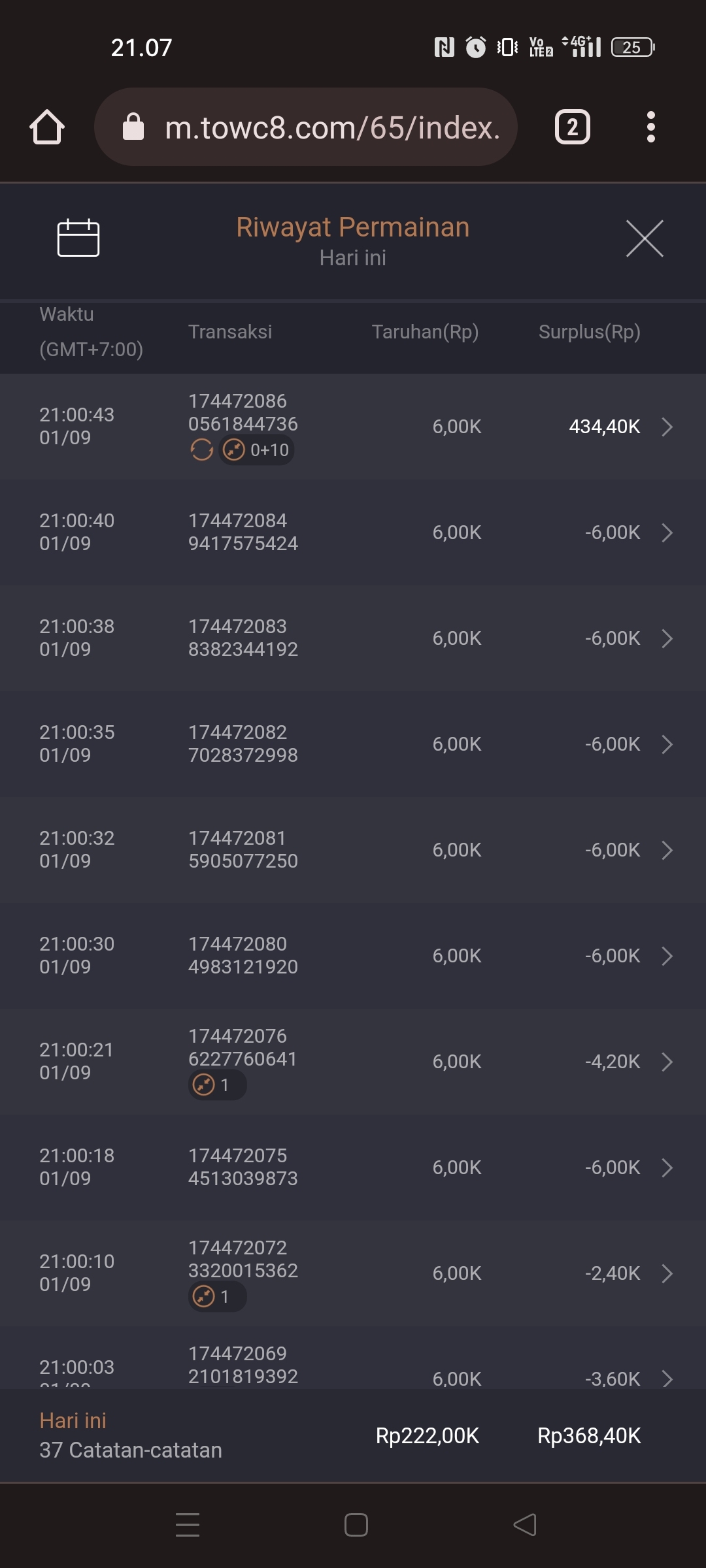Go to the browser home page
Screen dimensions: 706x1568
click(x=47, y=127)
